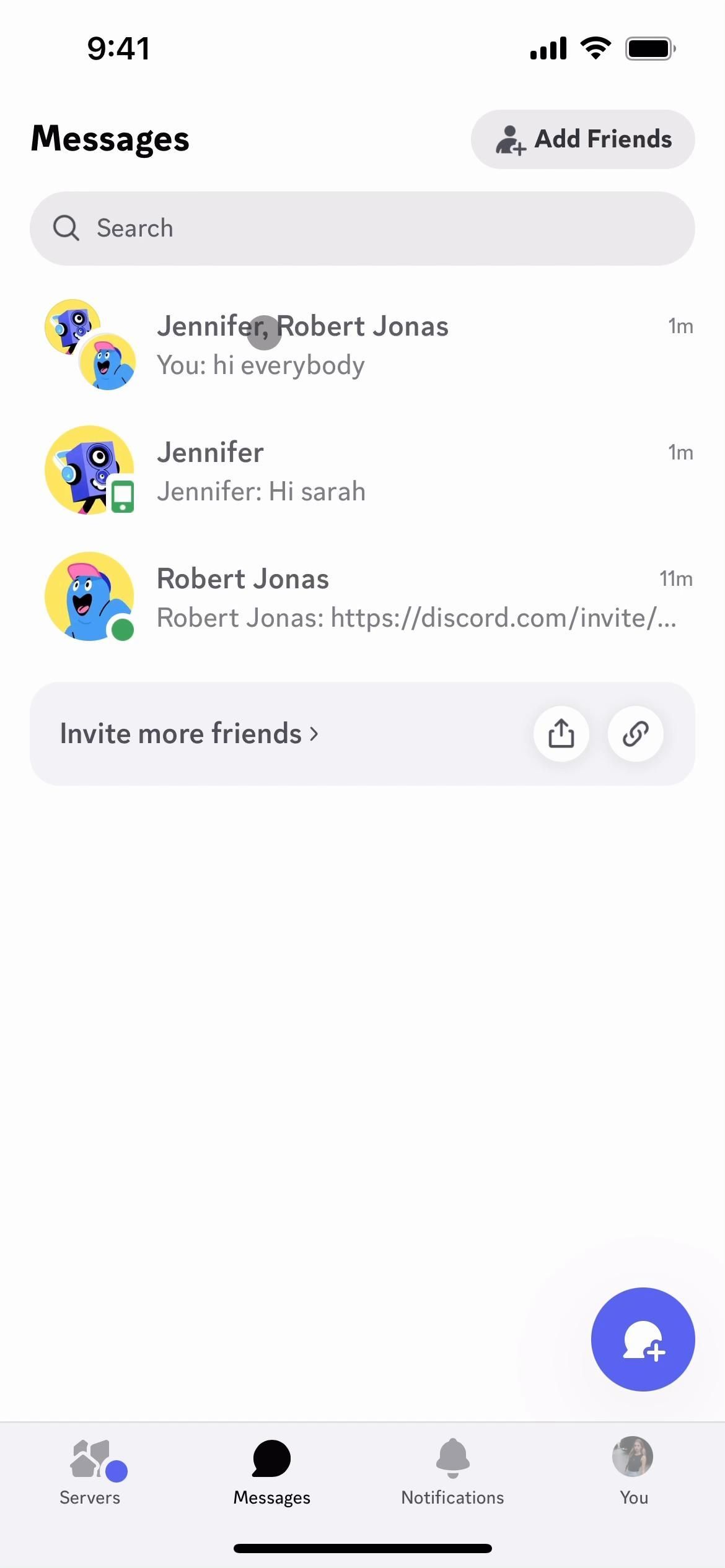
Task: Tap the Add Friends button
Action: 582,139
